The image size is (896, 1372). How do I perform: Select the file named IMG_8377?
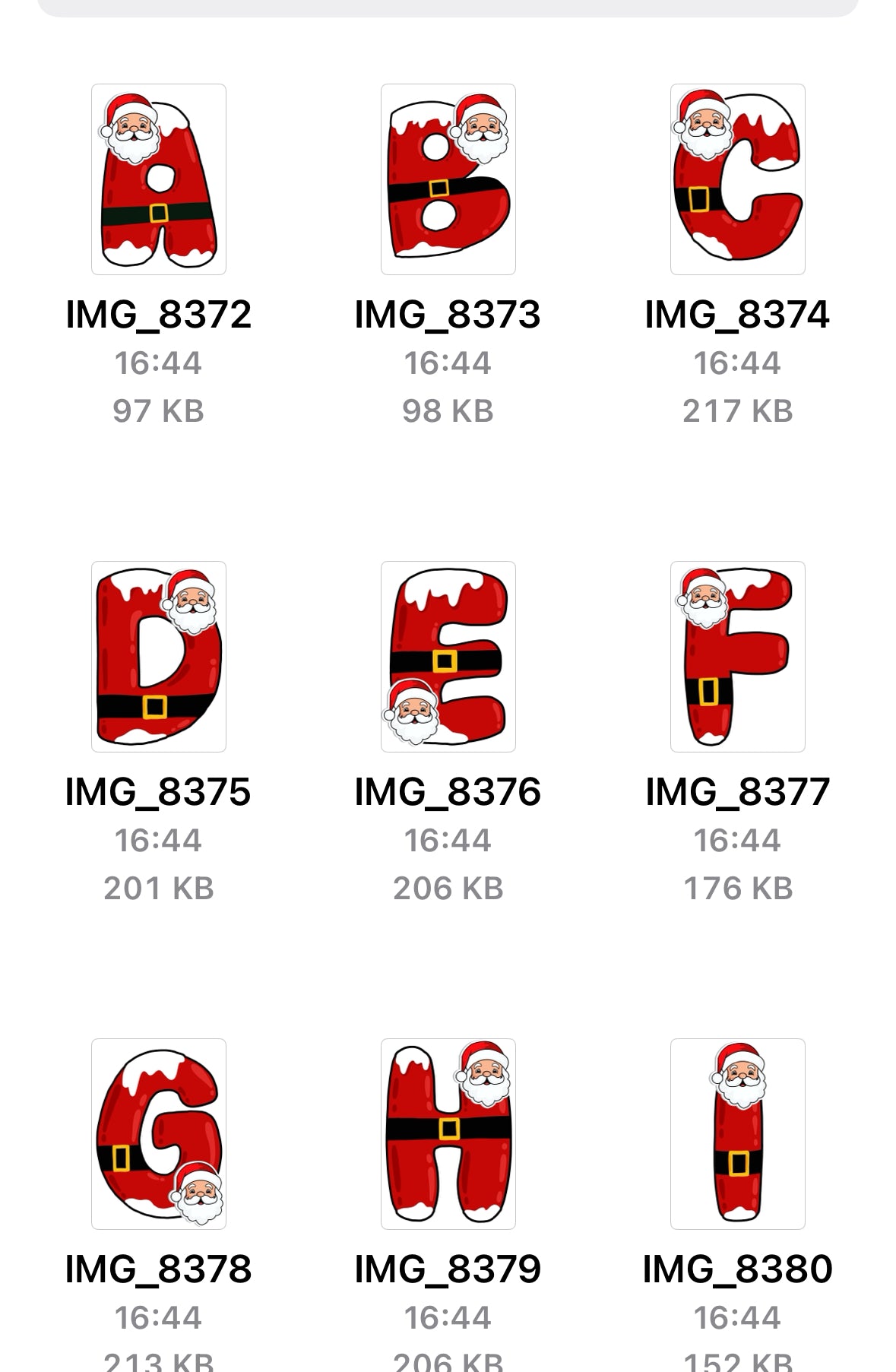(x=737, y=791)
